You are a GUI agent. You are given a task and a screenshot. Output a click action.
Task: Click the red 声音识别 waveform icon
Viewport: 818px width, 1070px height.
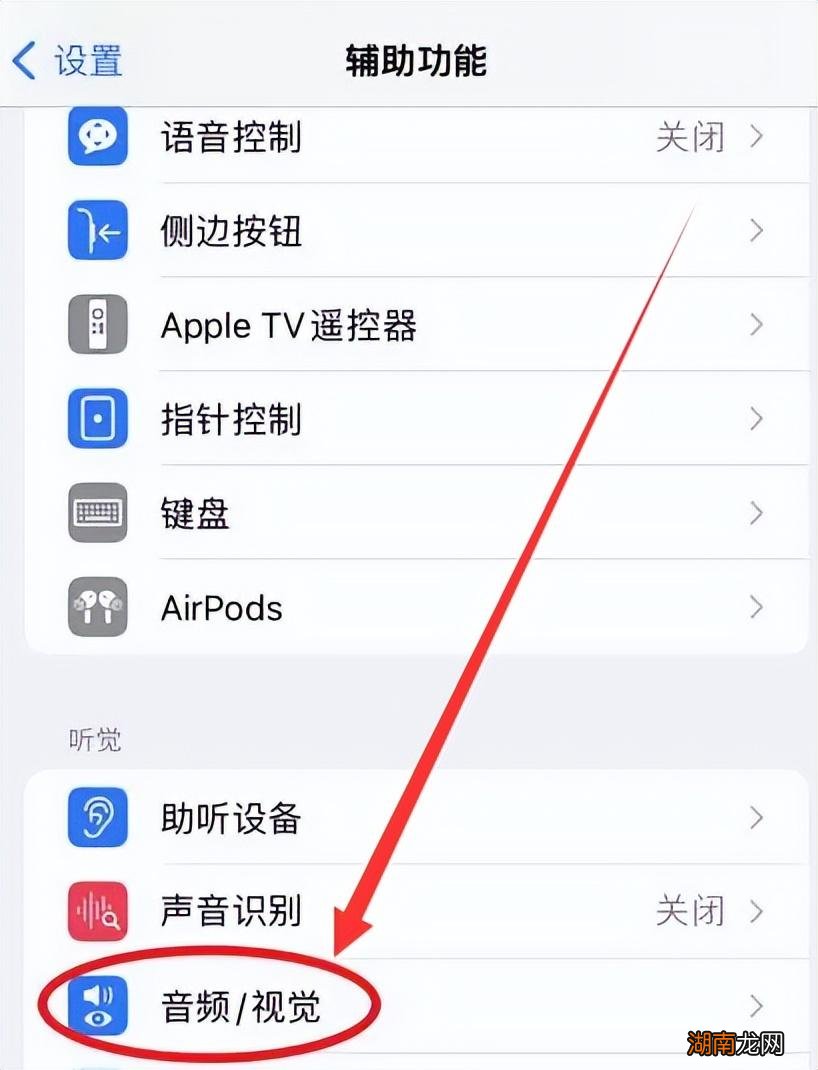[x=96, y=912]
